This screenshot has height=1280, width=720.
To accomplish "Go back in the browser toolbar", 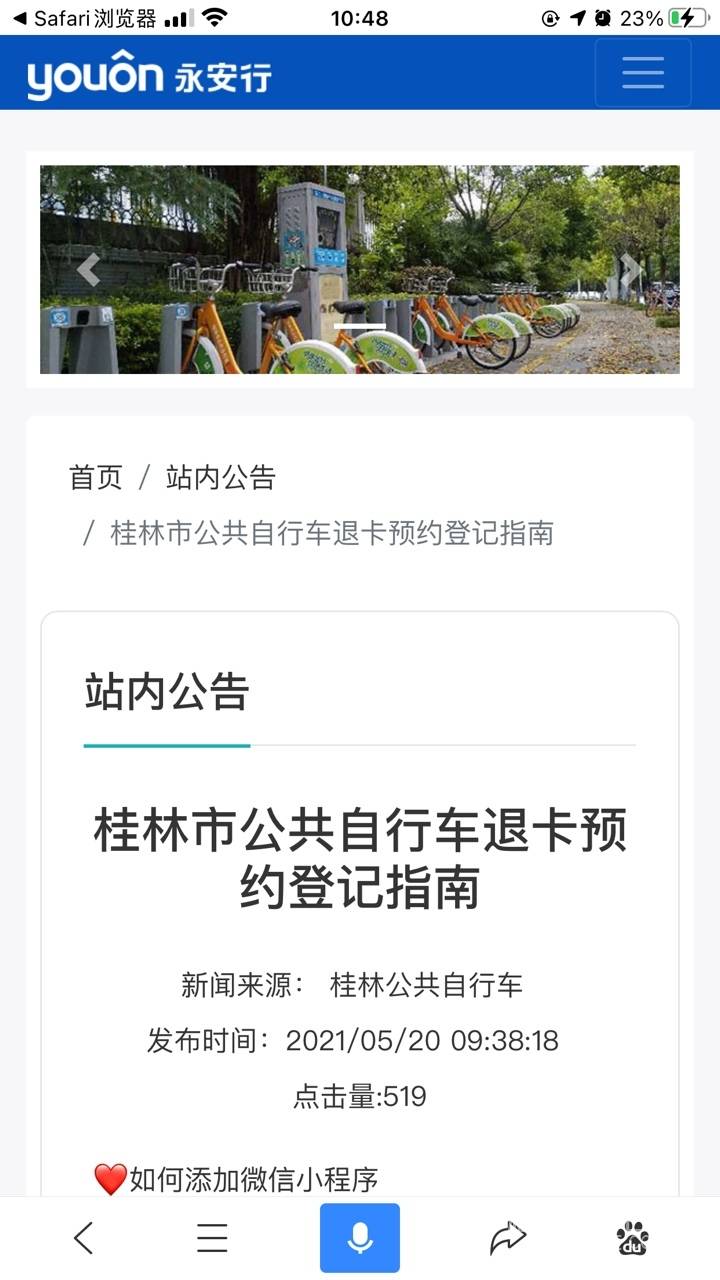I will [x=84, y=1238].
